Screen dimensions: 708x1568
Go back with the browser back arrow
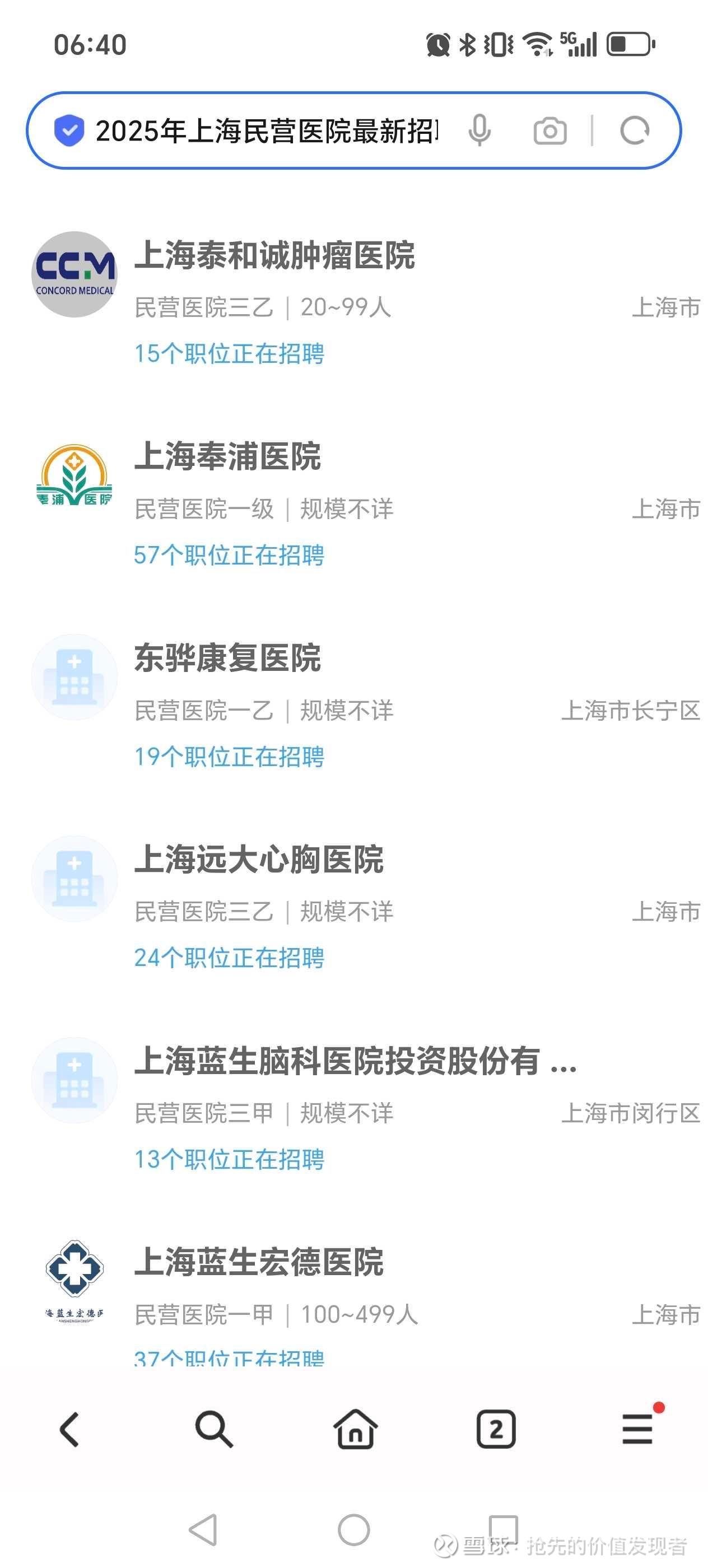[70, 1429]
